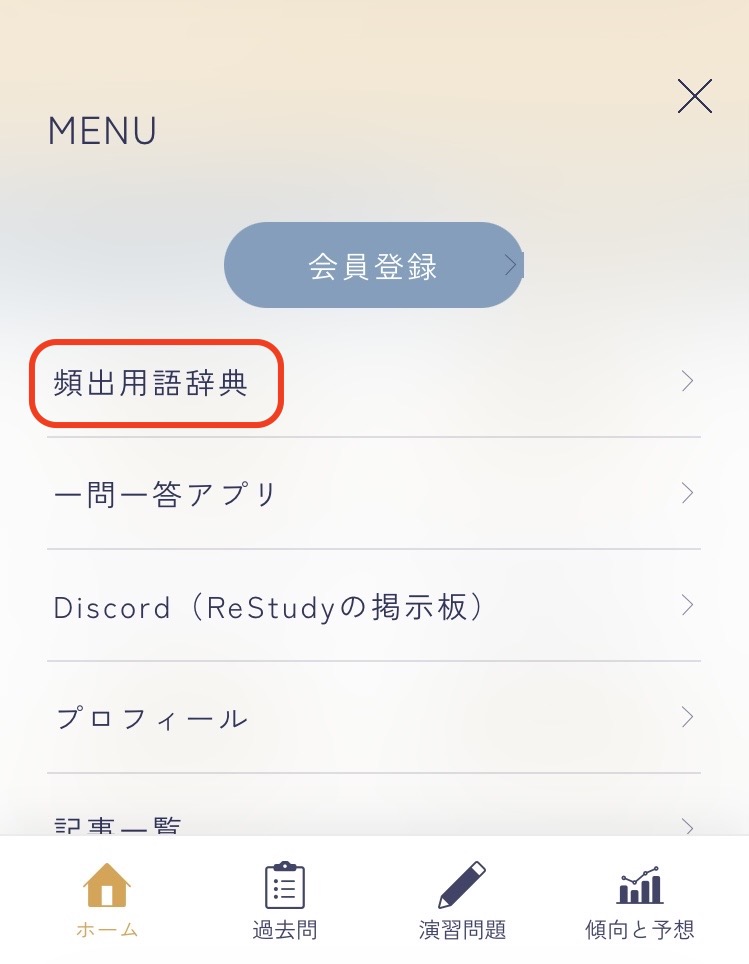Tap the 会員登録 button

[373, 265]
